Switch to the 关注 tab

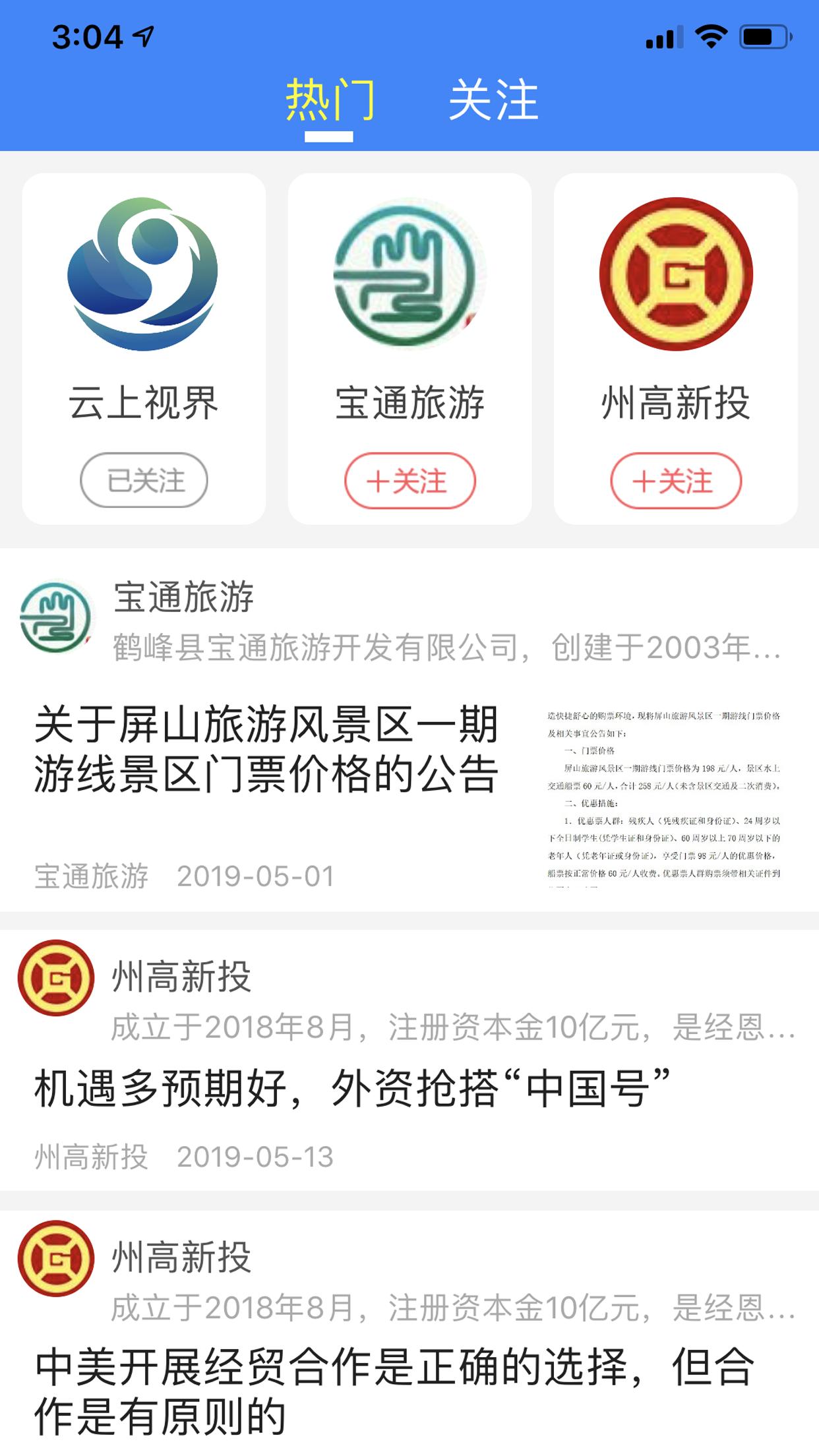tap(495, 100)
